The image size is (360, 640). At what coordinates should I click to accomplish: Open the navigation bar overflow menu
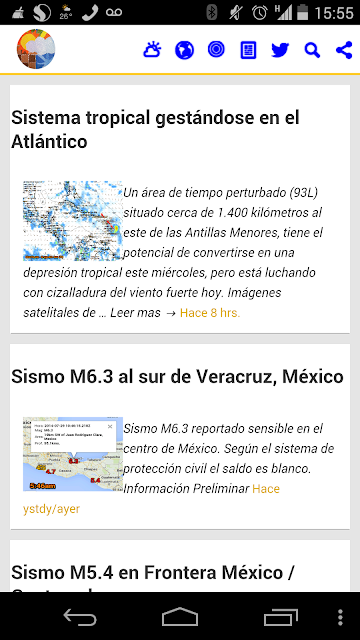pos(340,617)
